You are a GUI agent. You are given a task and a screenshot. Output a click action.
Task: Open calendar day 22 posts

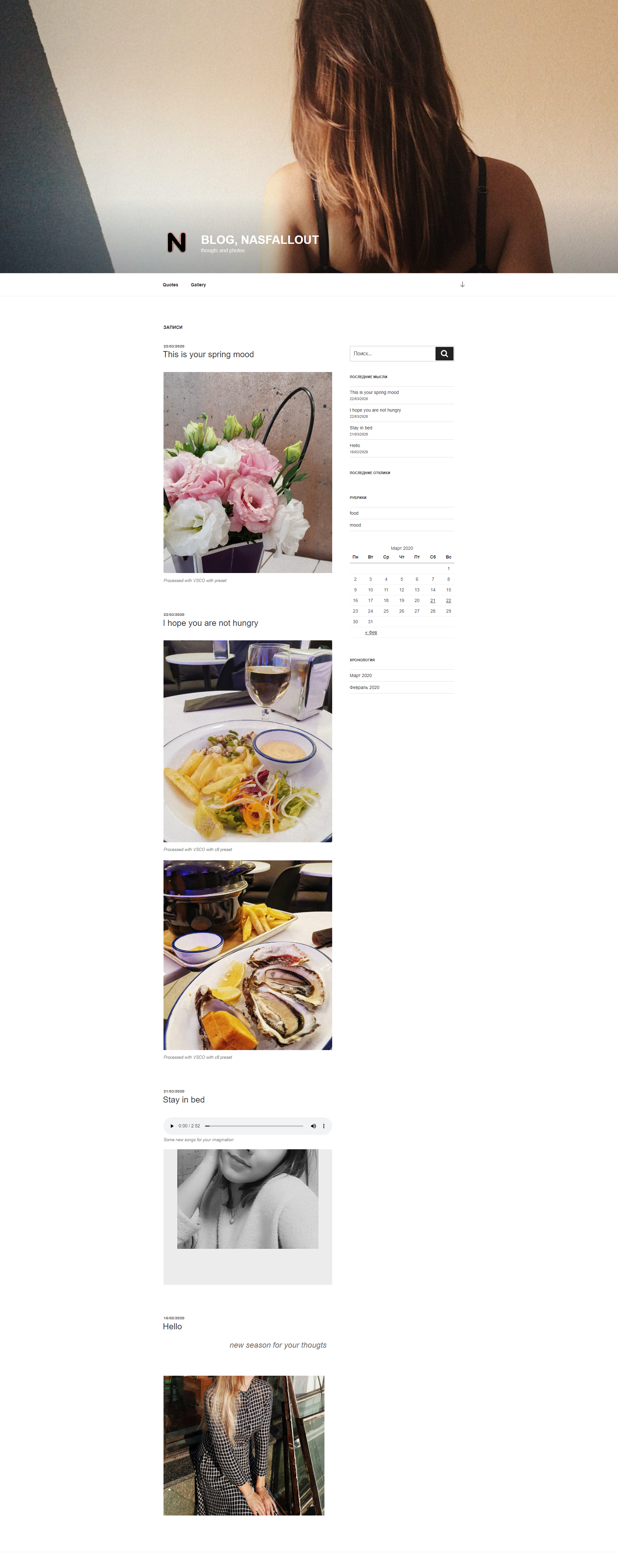tap(448, 600)
